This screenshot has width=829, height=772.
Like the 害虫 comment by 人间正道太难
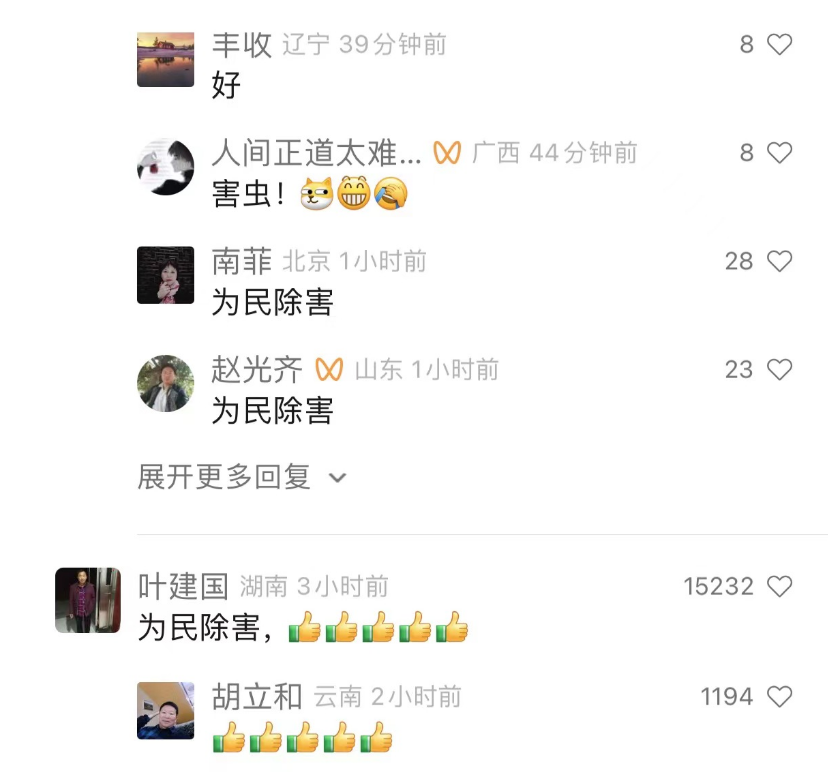click(779, 152)
